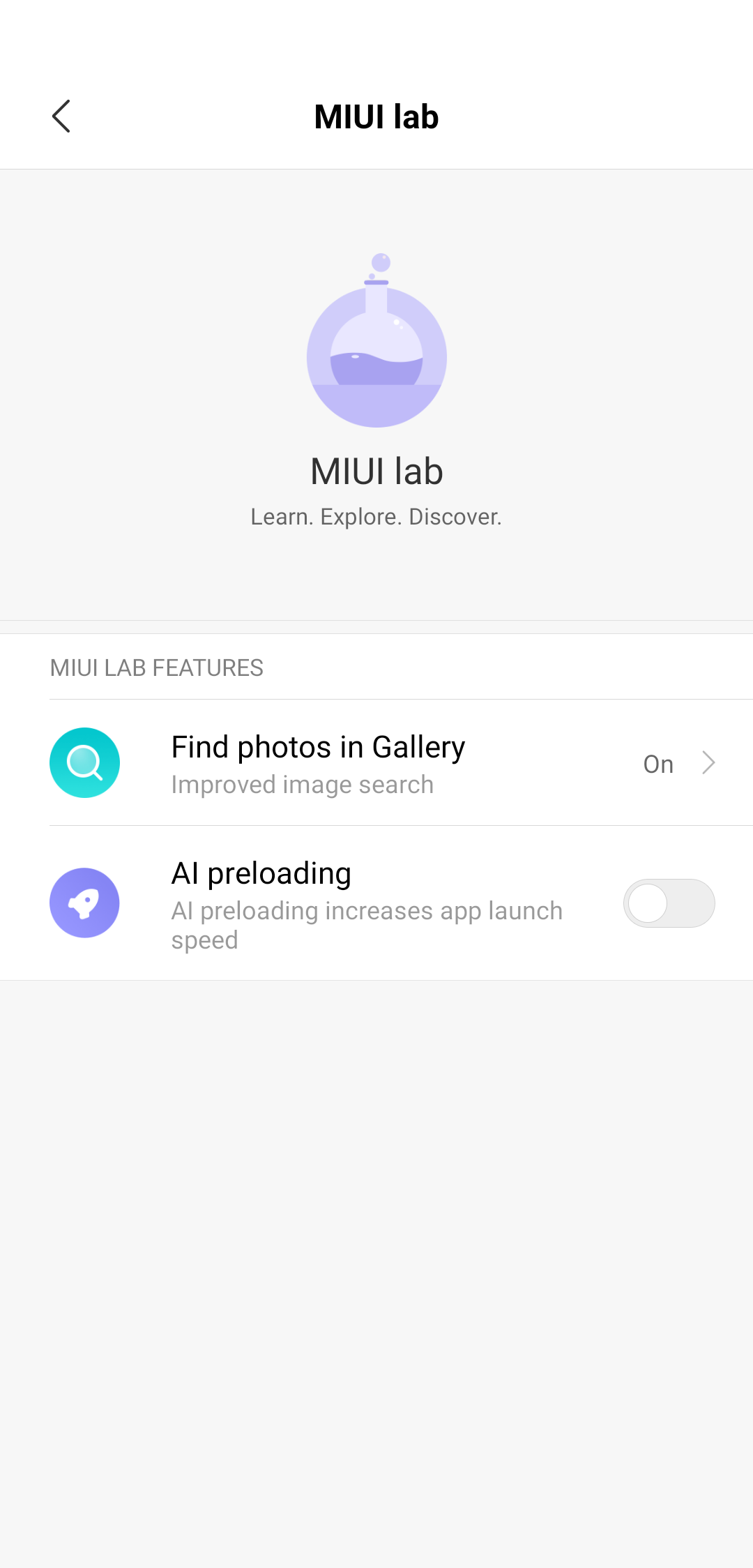
Task: Go back from MIUI lab
Action: [61, 116]
